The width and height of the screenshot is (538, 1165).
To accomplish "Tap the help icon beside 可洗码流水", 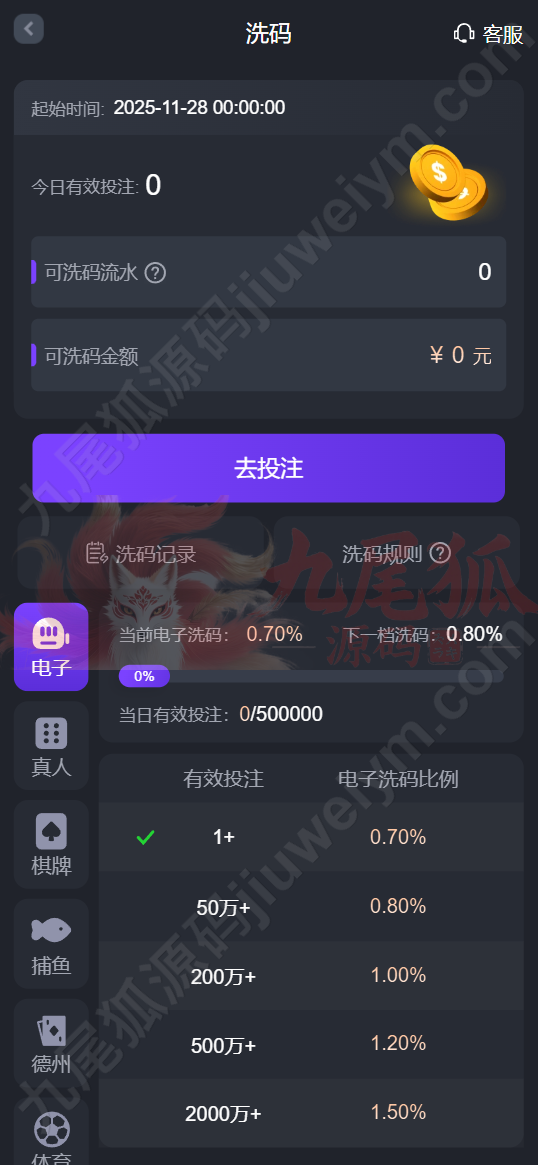I will pos(155,273).
